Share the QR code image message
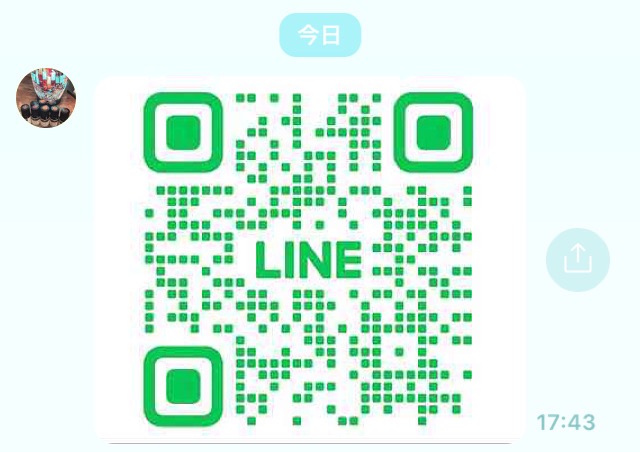Viewport: 640px width, 452px height. click(x=577, y=260)
